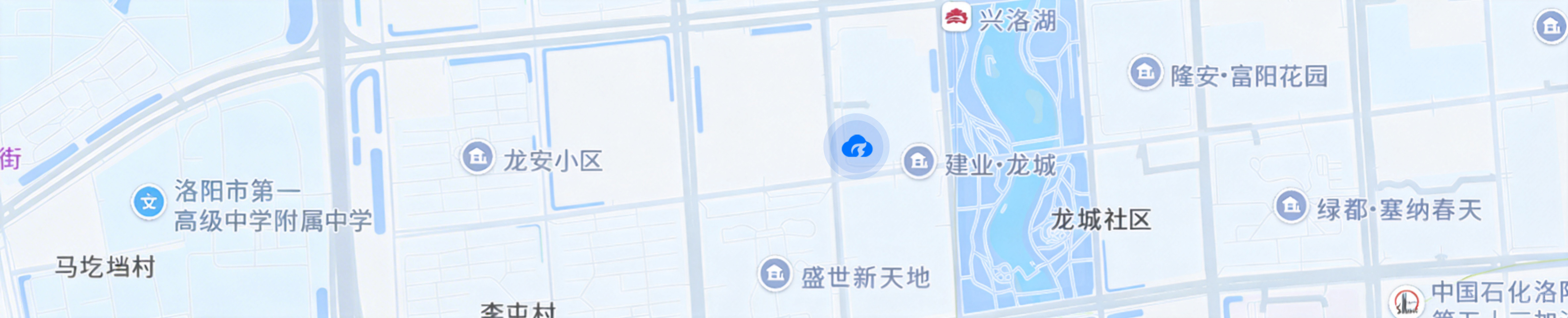Tap the 洛阳市第一高级中学附属中学 school marker
Screen dimensions: 1568x318
pyautogui.click(x=149, y=202)
